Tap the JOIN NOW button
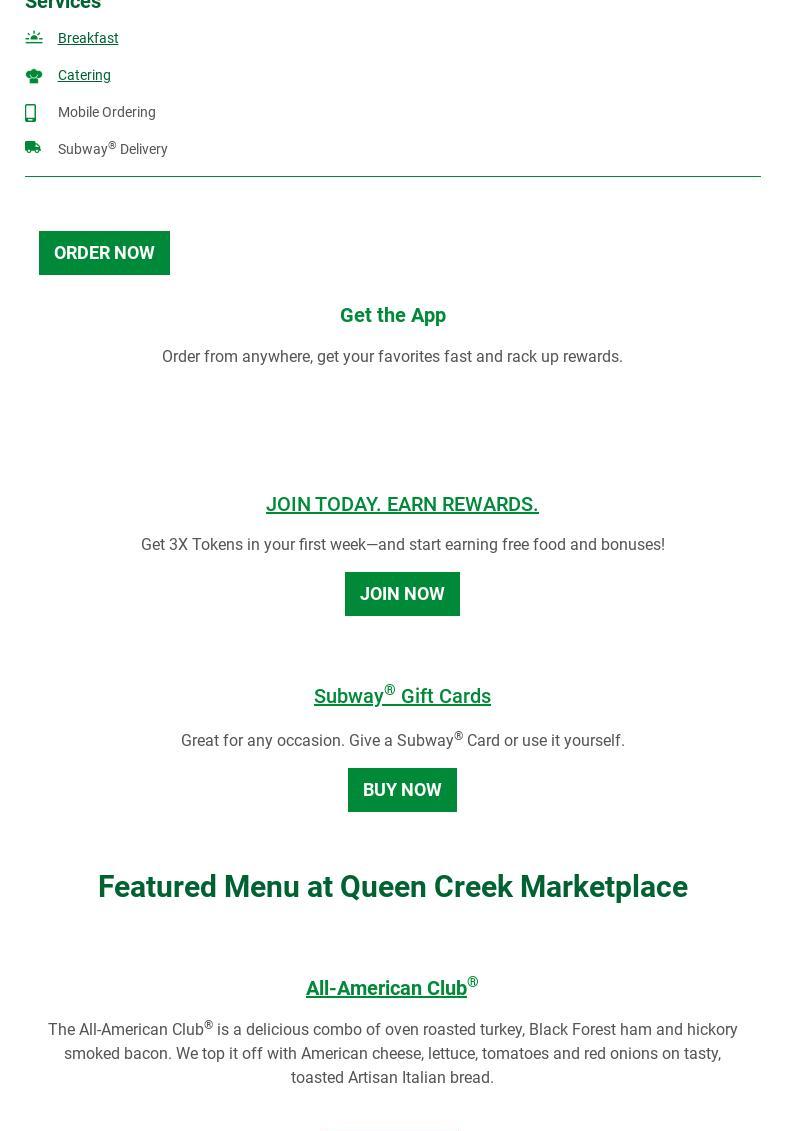785x1131 pixels. pyautogui.click(x=402, y=594)
